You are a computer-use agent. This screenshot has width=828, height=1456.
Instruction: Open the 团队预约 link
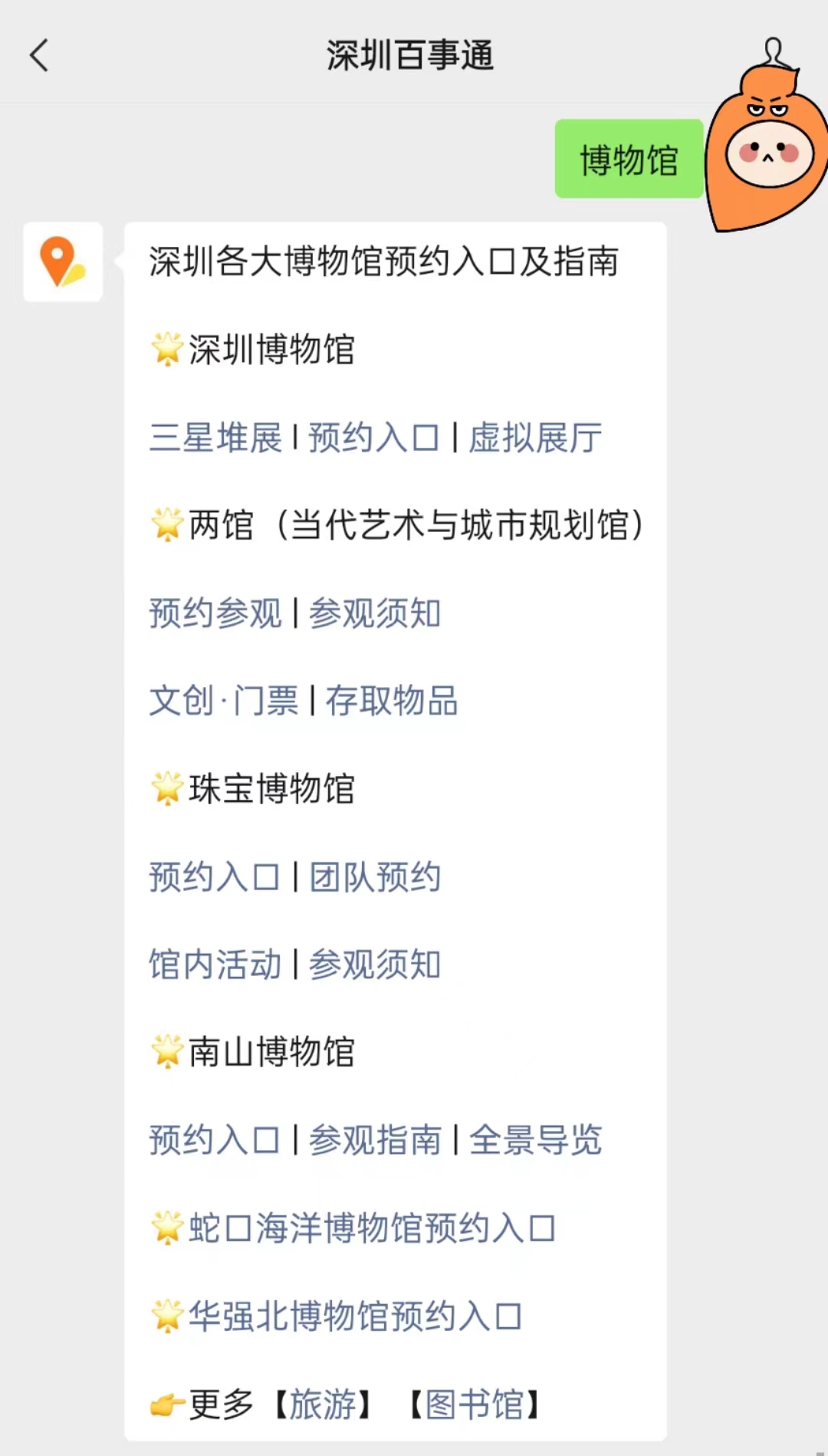[375, 876]
